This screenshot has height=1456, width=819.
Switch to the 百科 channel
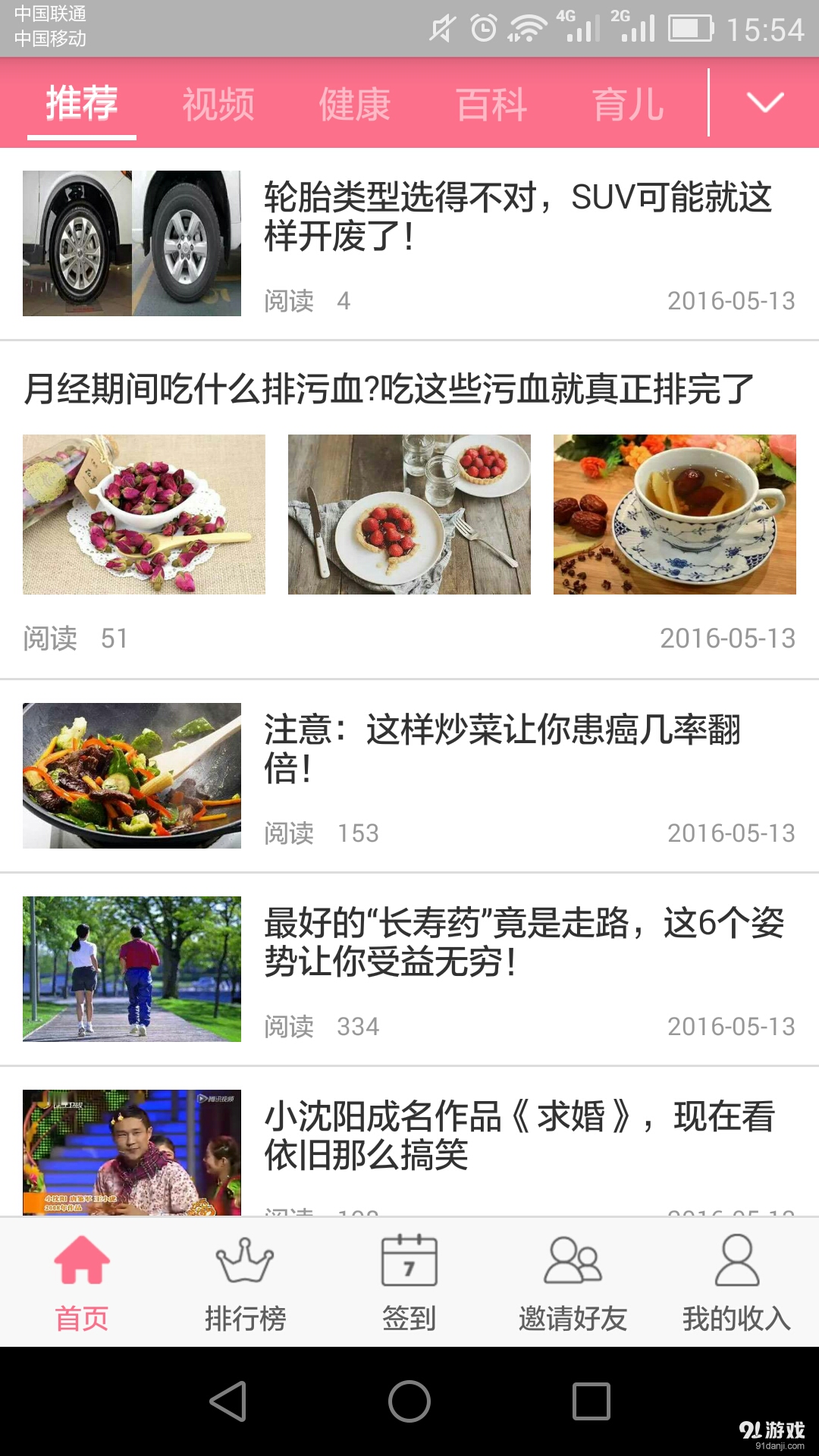492,104
